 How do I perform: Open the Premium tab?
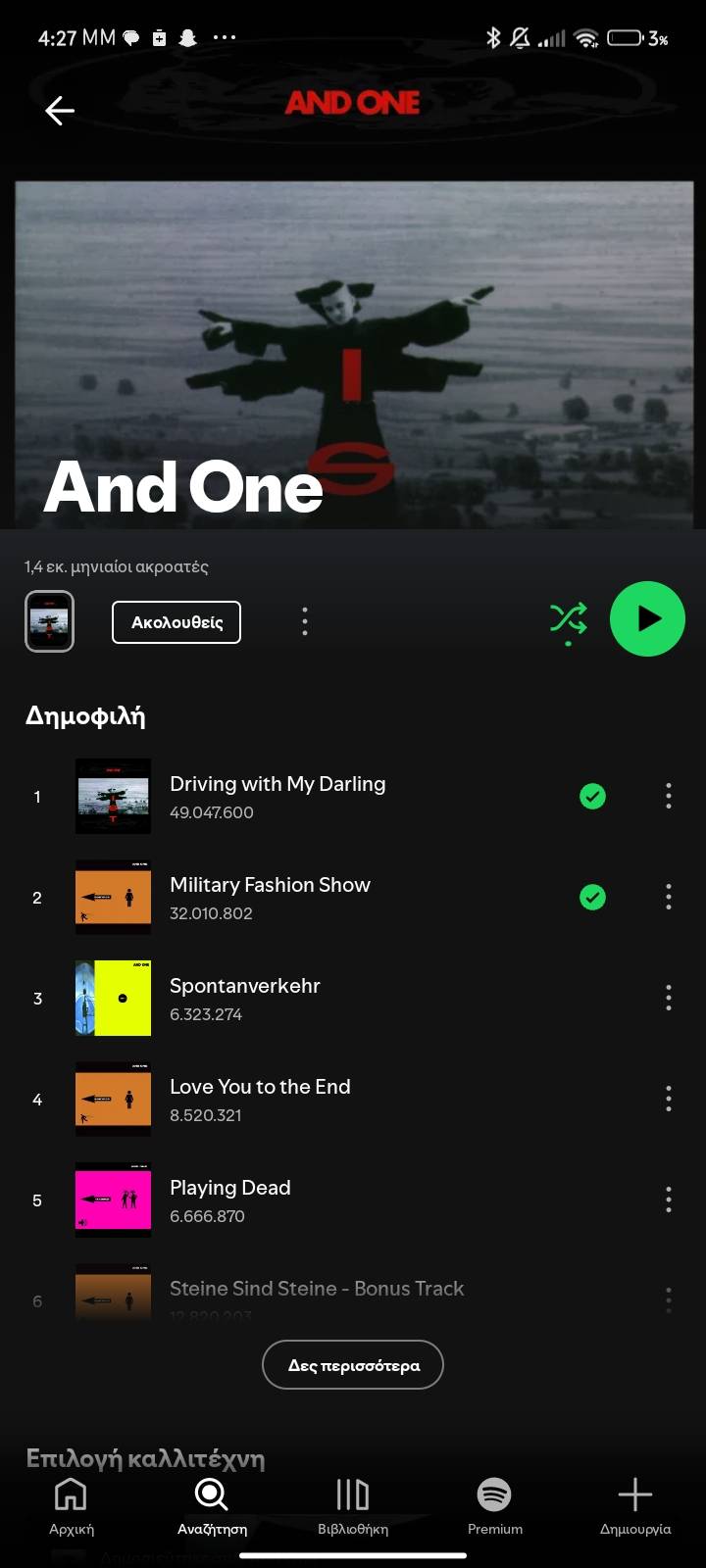point(495,1506)
